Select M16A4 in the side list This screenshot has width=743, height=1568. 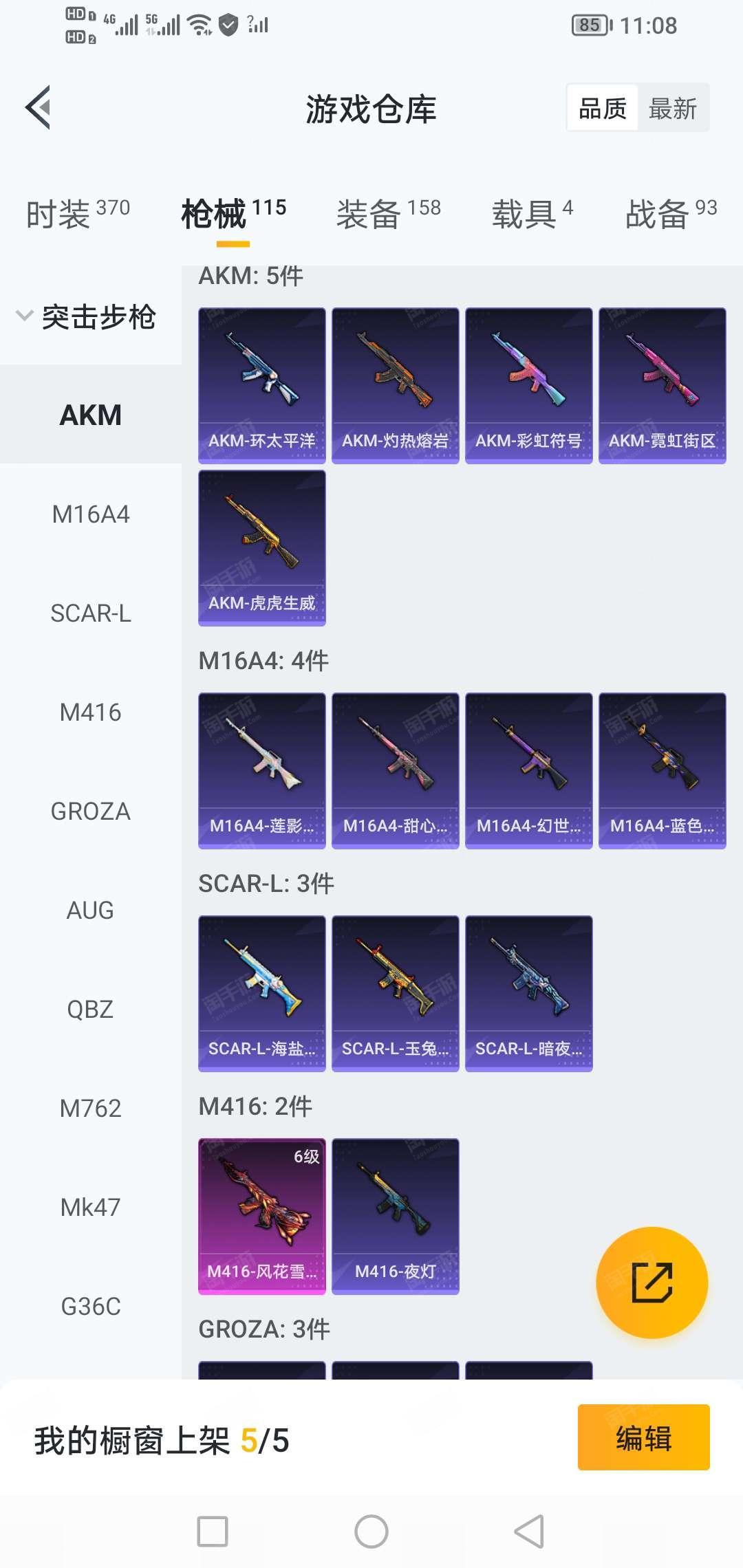(x=90, y=514)
